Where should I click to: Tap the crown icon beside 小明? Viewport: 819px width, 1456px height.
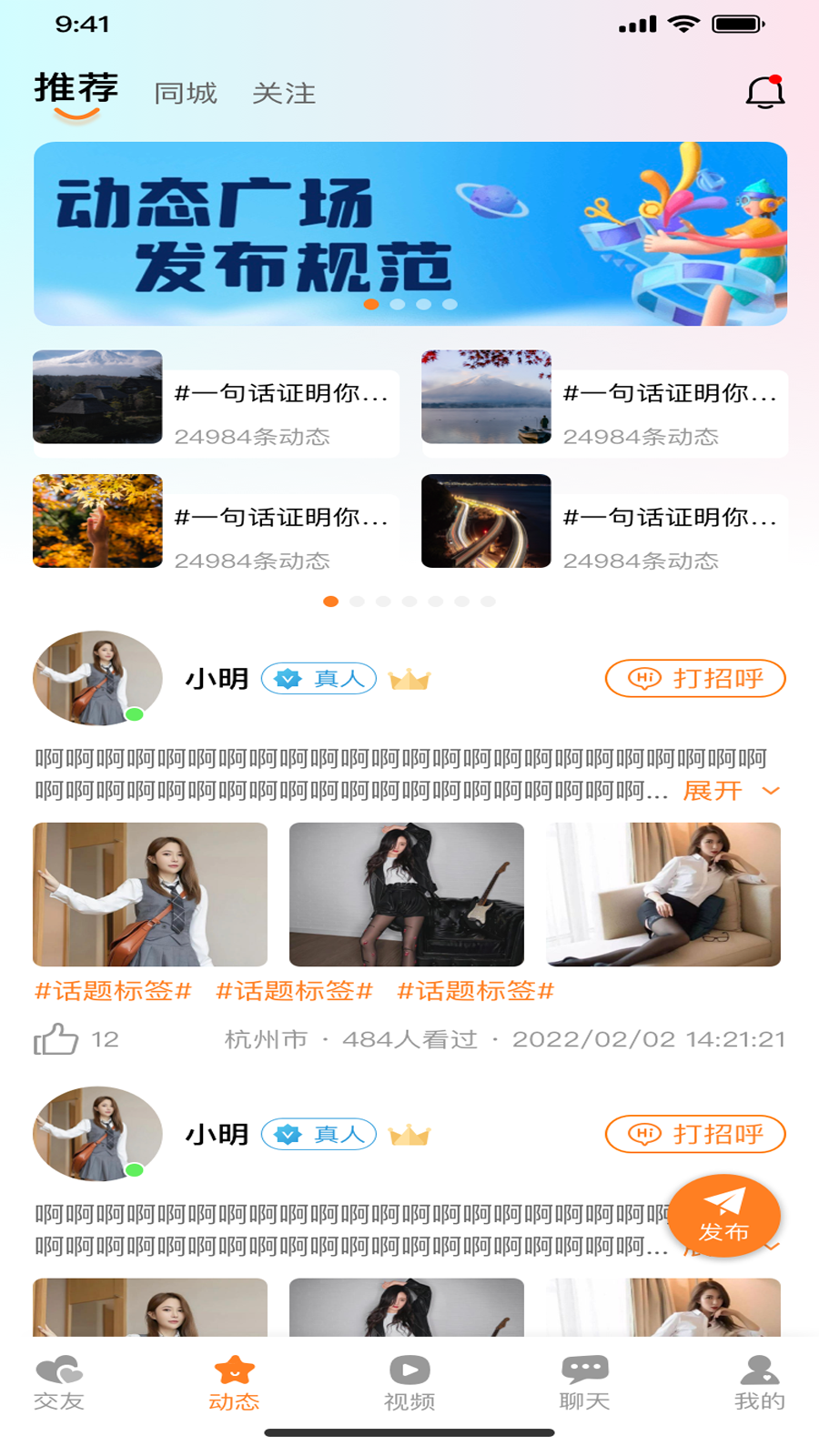pos(409,679)
